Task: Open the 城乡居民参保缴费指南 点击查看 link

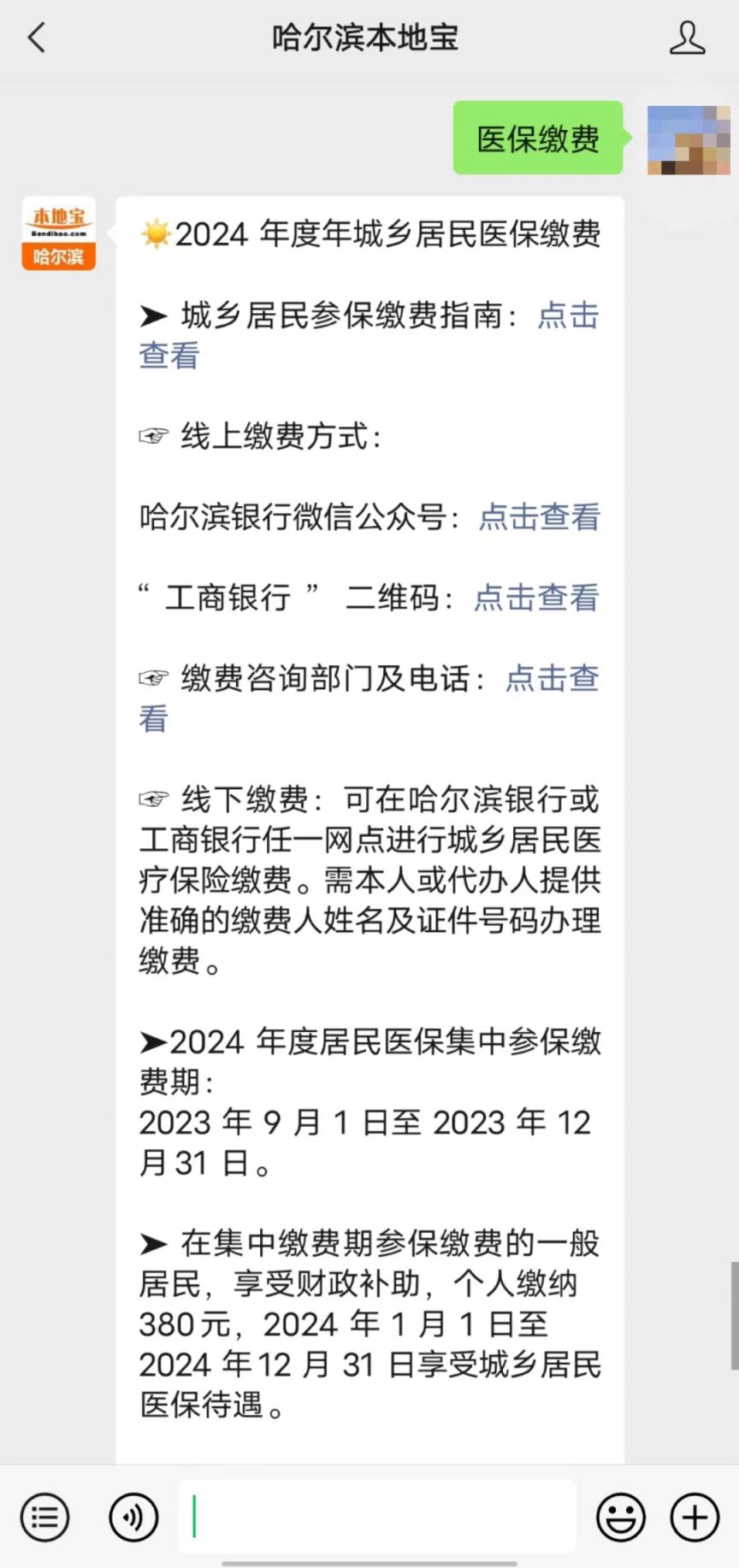Action: tap(568, 316)
